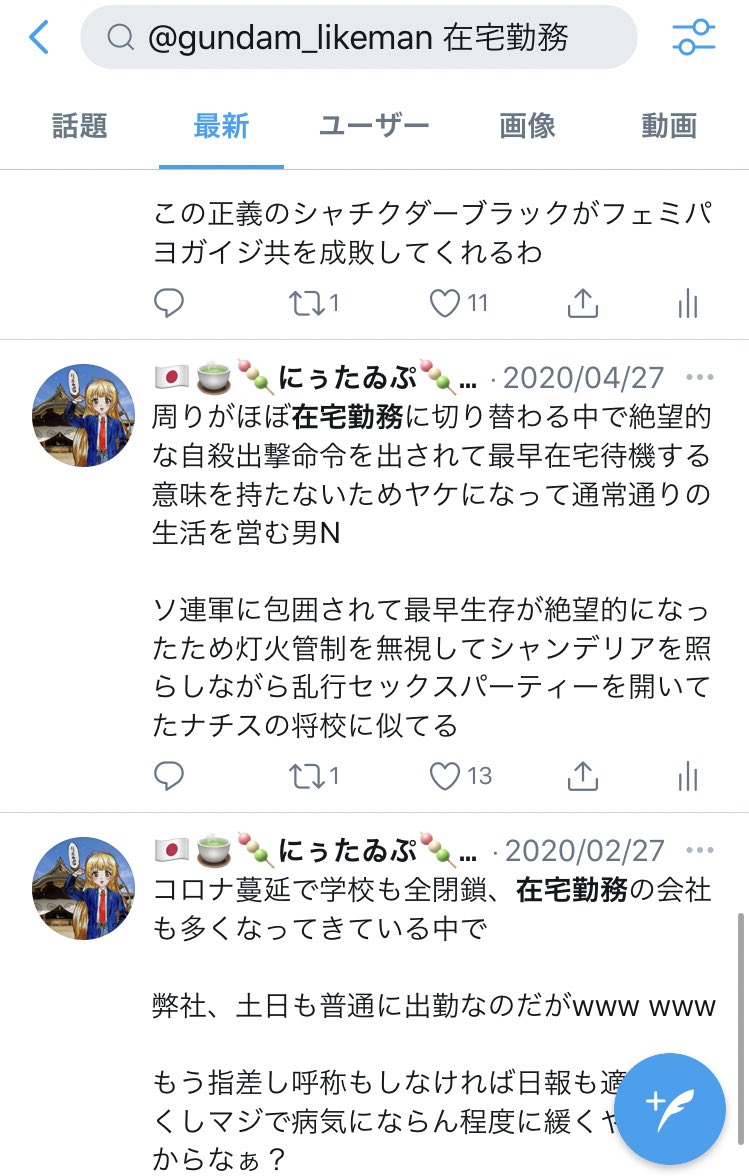Switch to the 話題 tab
749x1176 pixels.
tap(79, 126)
